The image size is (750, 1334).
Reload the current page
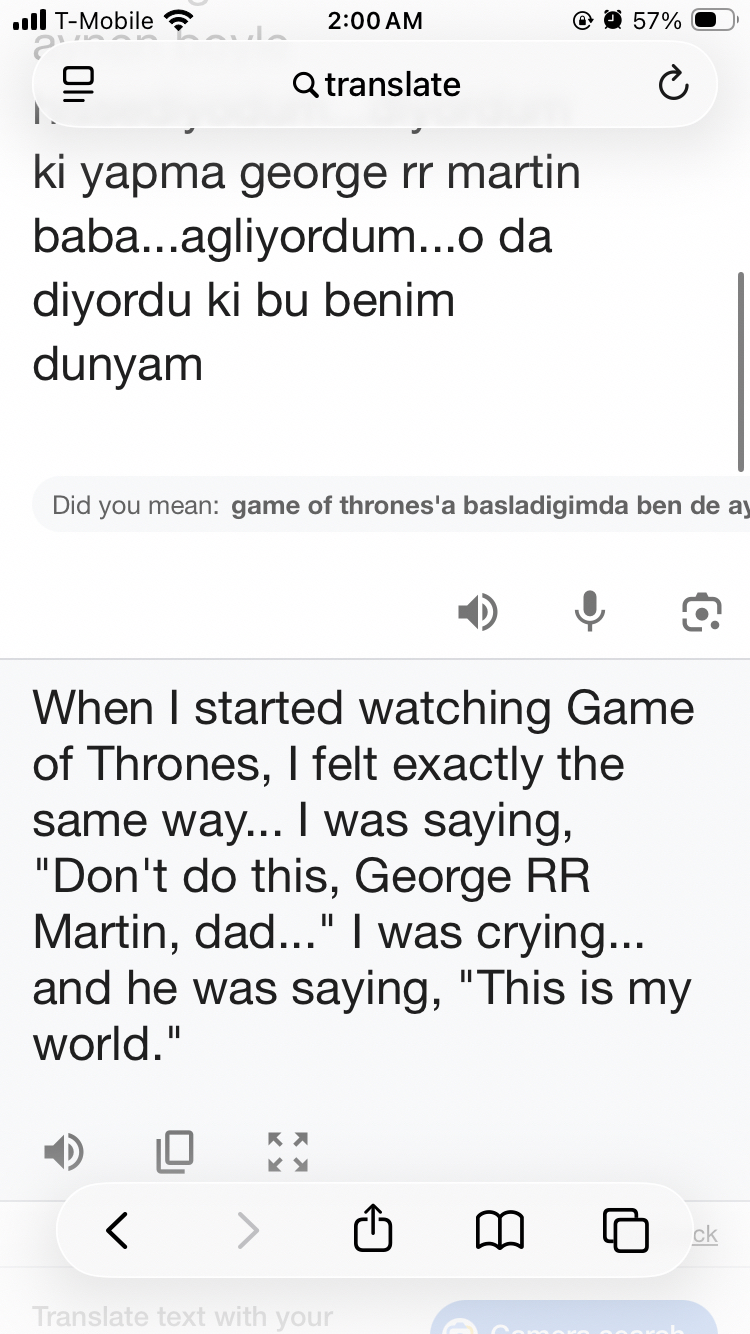coord(673,85)
